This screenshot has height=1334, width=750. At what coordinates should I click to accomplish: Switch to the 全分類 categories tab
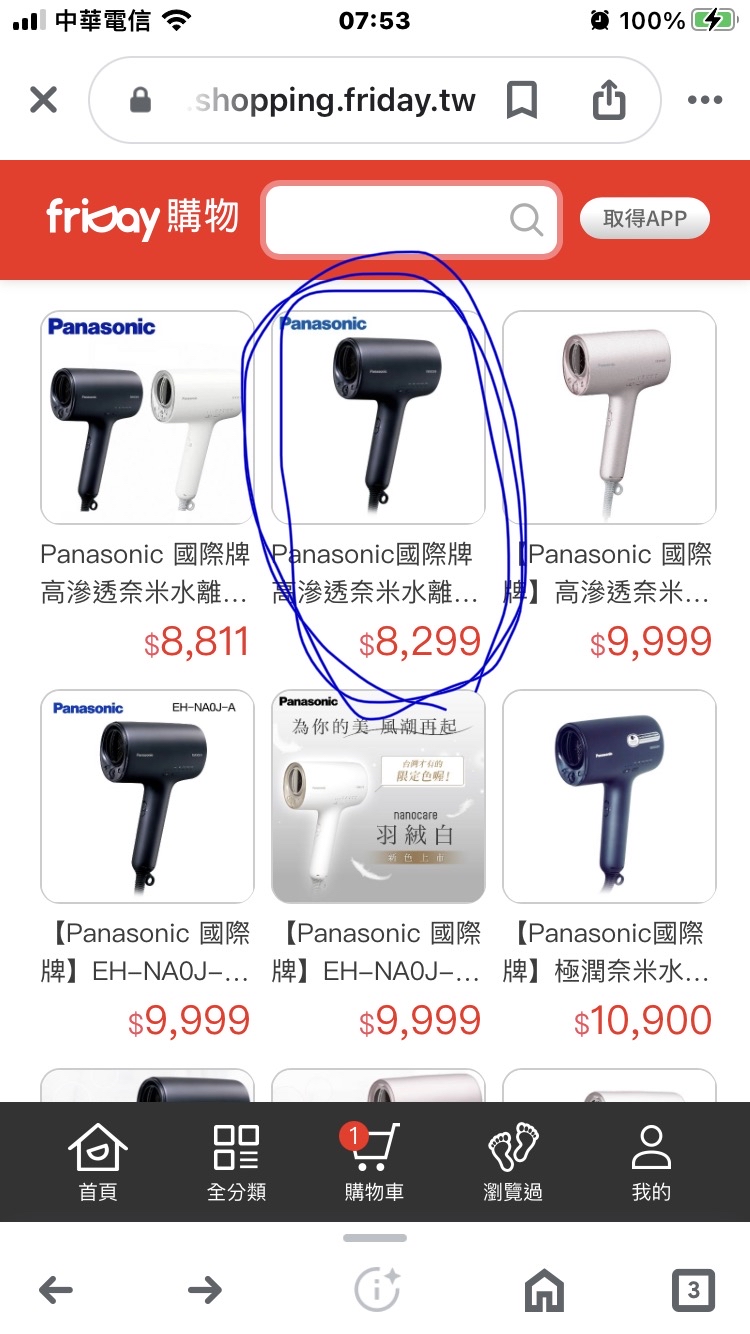237,1160
